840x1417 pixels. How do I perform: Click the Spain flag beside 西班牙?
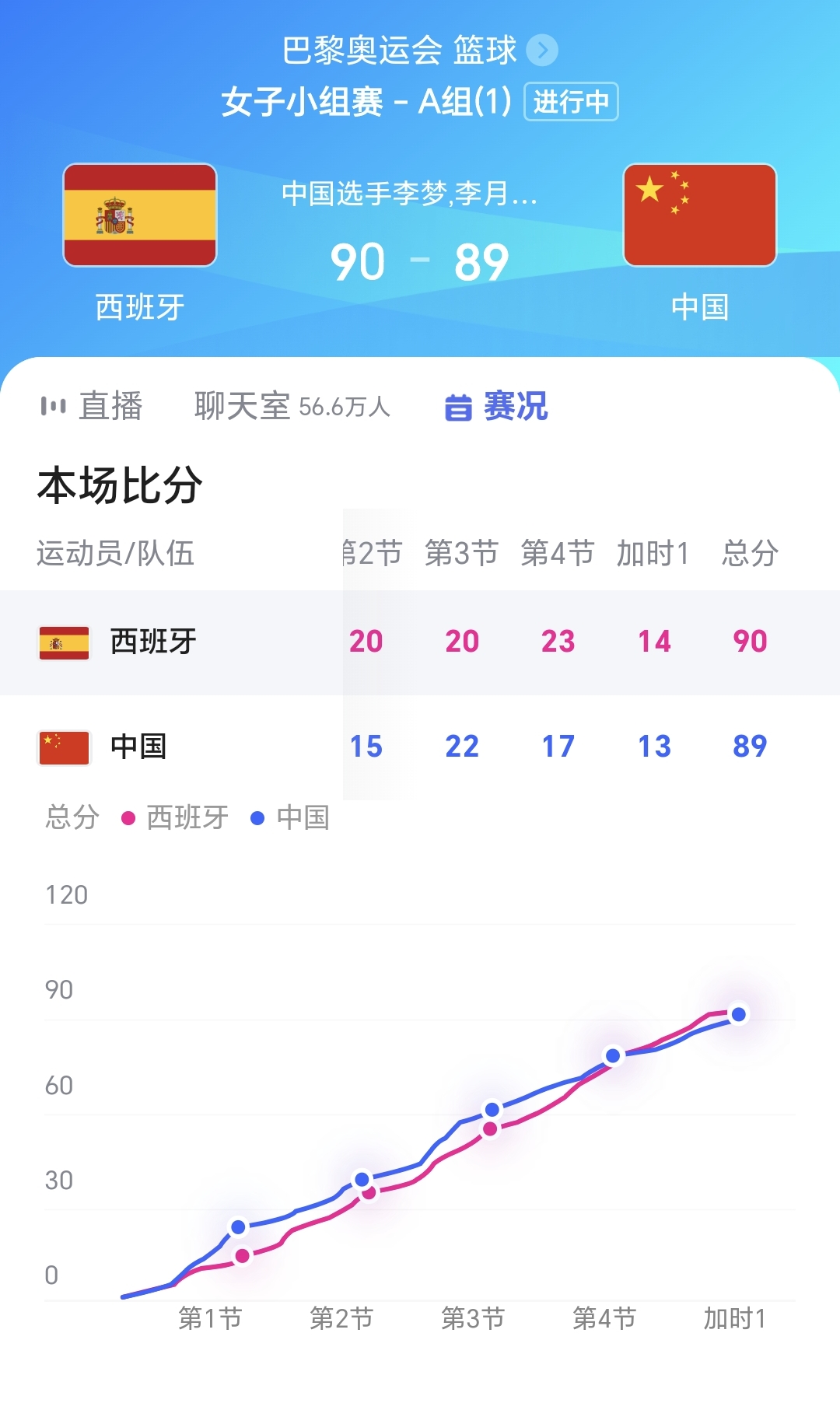click(140, 215)
